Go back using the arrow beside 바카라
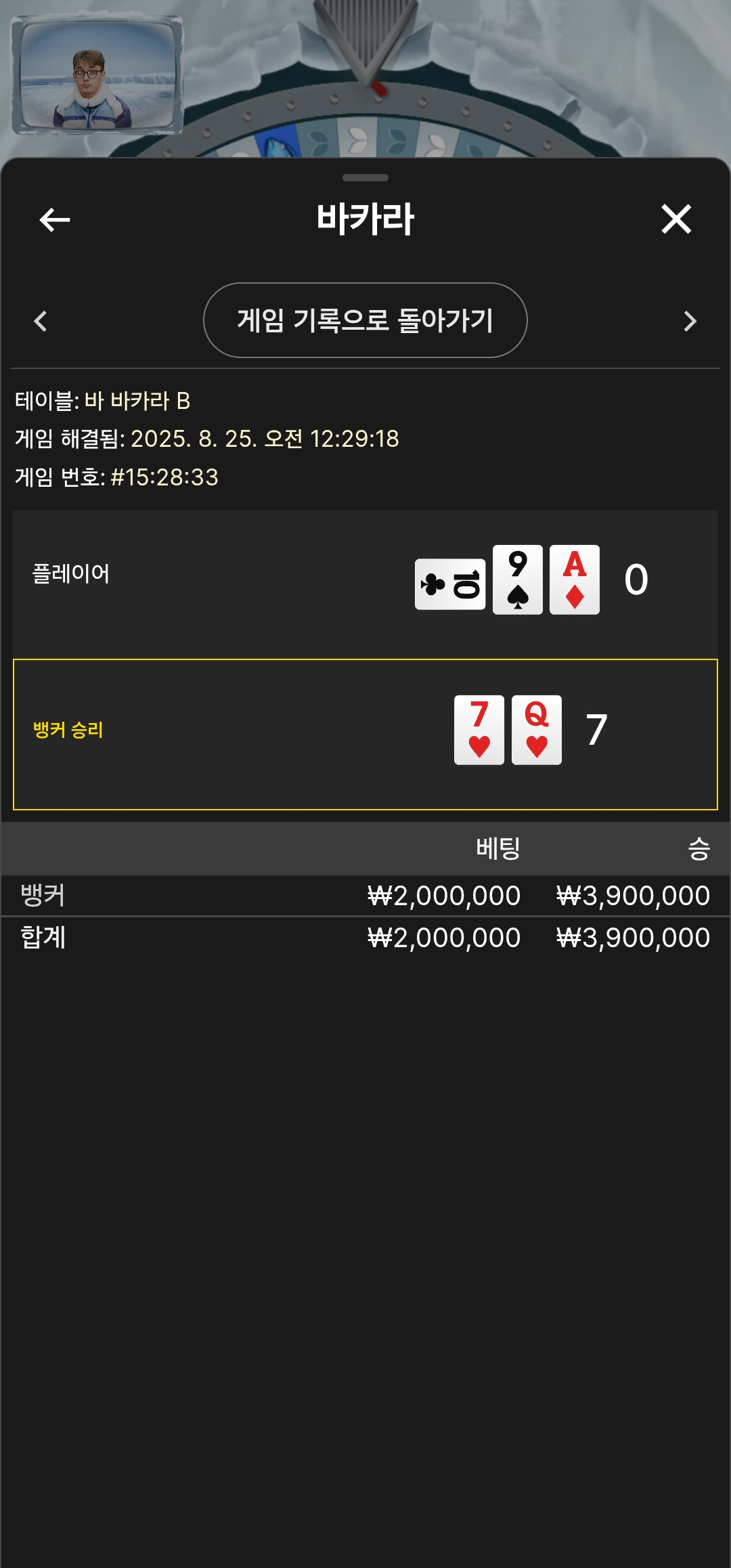The width and height of the screenshot is (731, 1568). (x=55, y=219)
